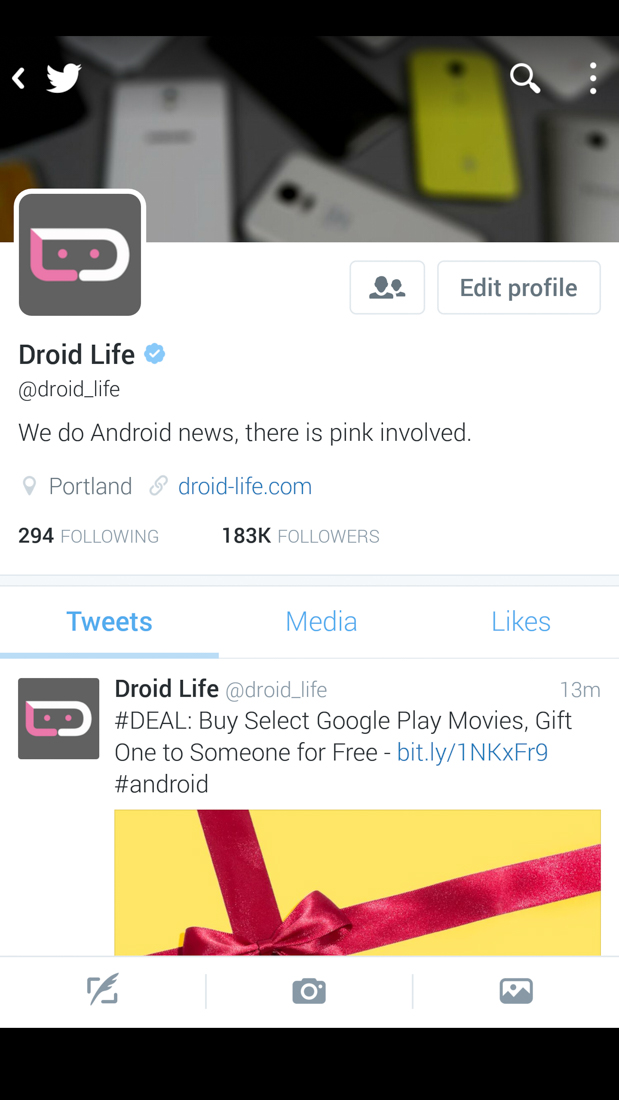Open the camera to tweet a photo

pos(309,991)
